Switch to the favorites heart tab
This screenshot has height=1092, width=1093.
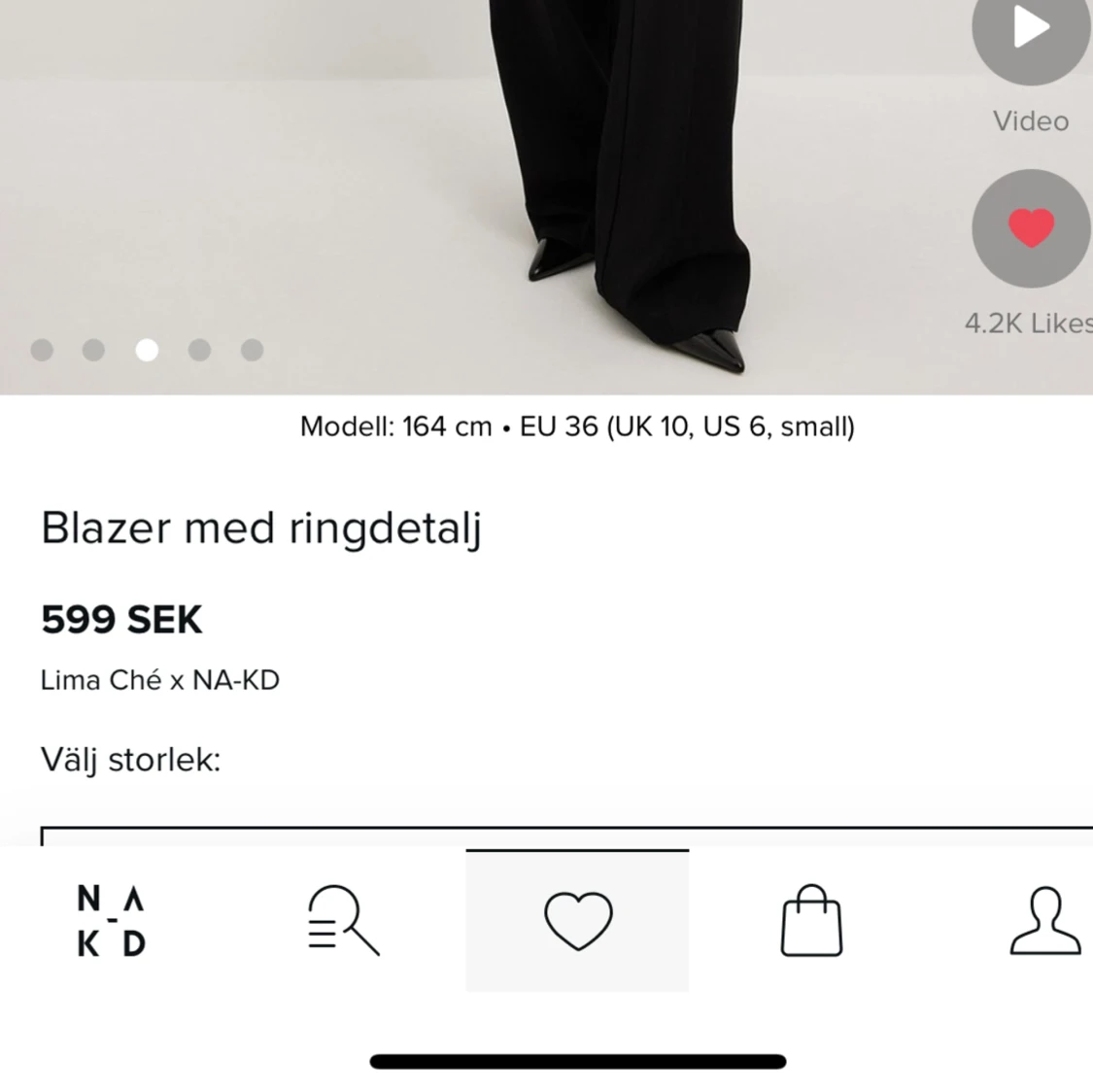click(x=577, y=921)
